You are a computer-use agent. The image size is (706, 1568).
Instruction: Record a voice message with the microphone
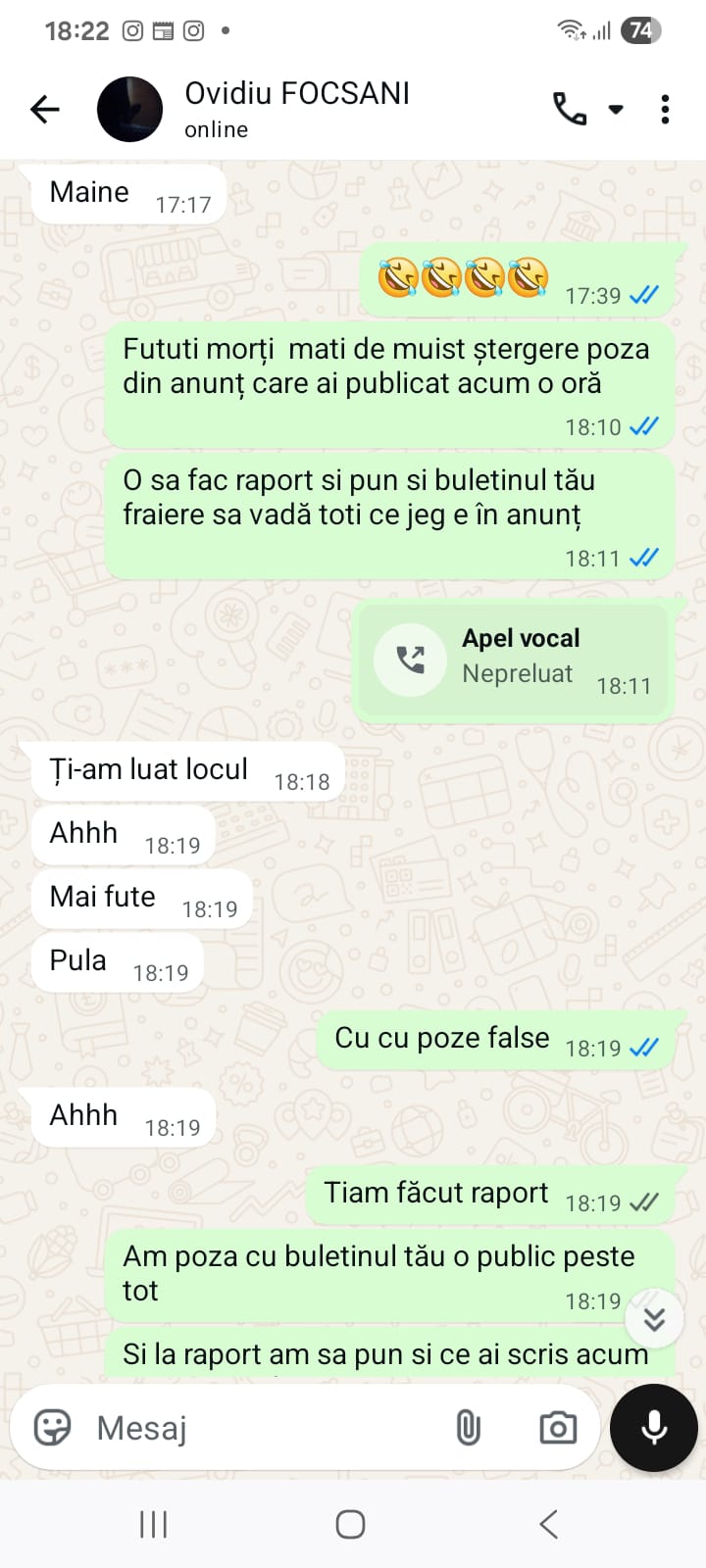pos(653,1428)
